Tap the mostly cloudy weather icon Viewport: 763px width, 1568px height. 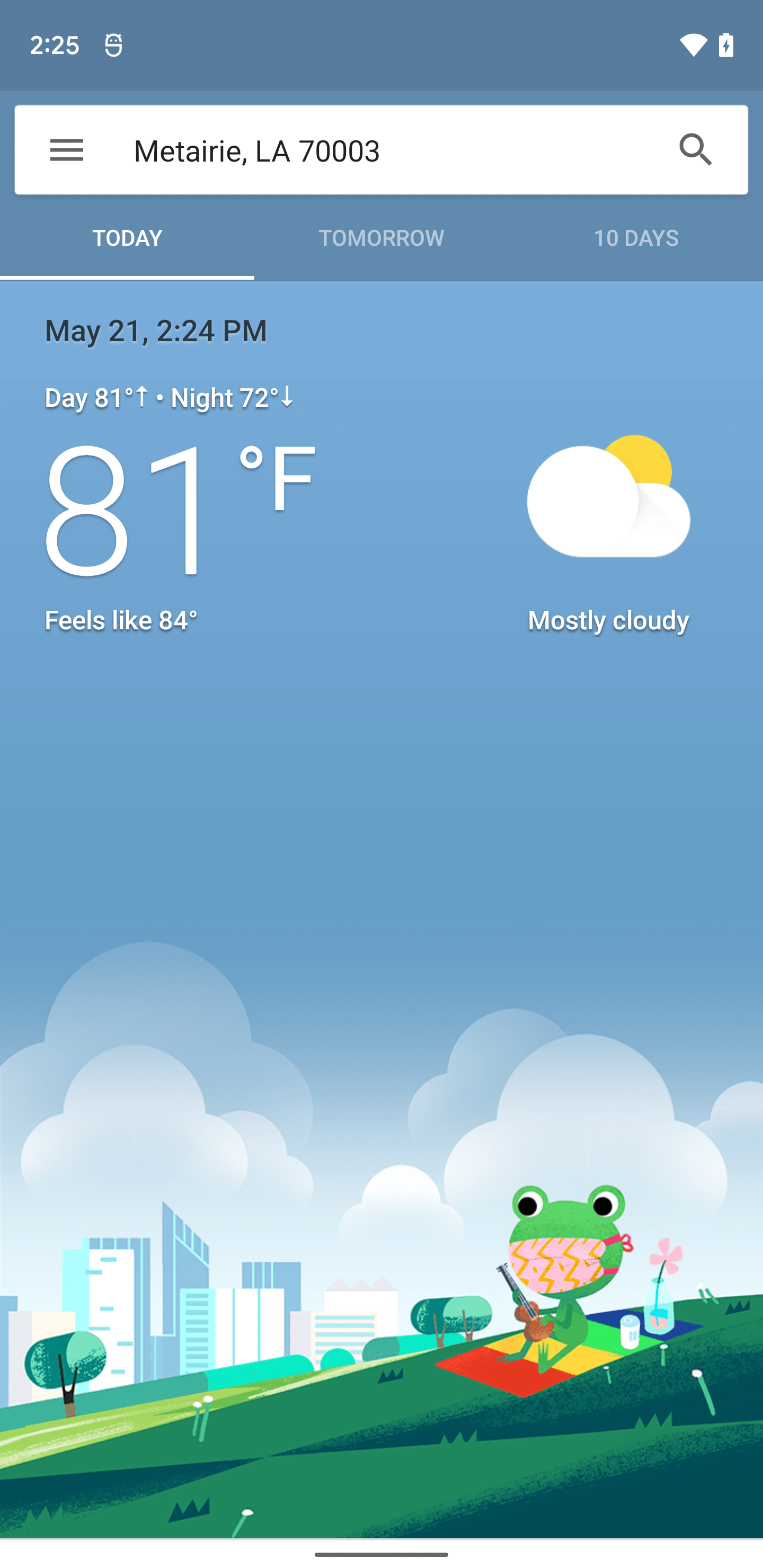[x=608, y=498]
